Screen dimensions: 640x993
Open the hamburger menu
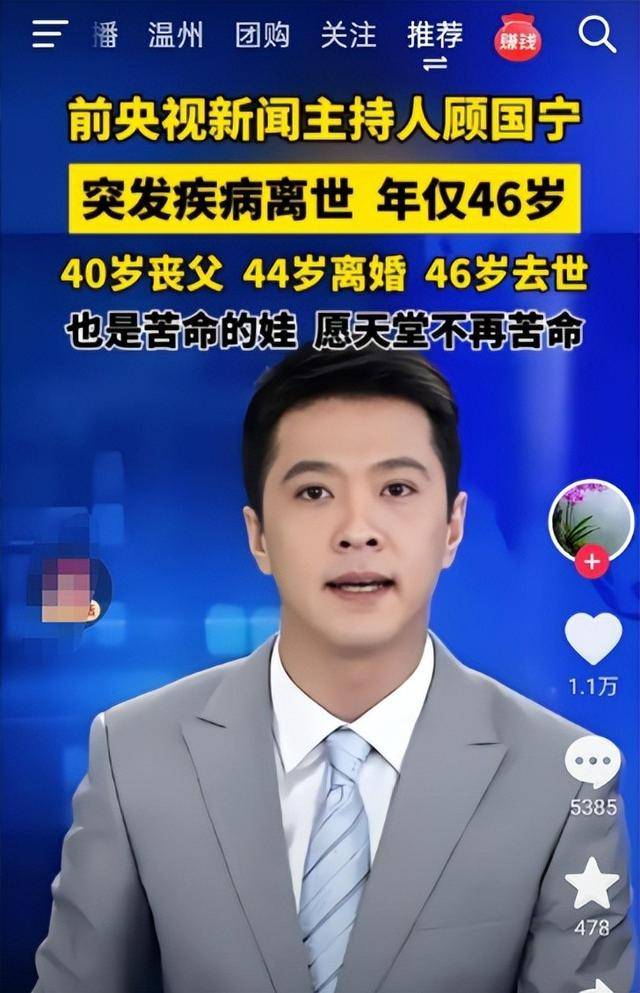49,34
